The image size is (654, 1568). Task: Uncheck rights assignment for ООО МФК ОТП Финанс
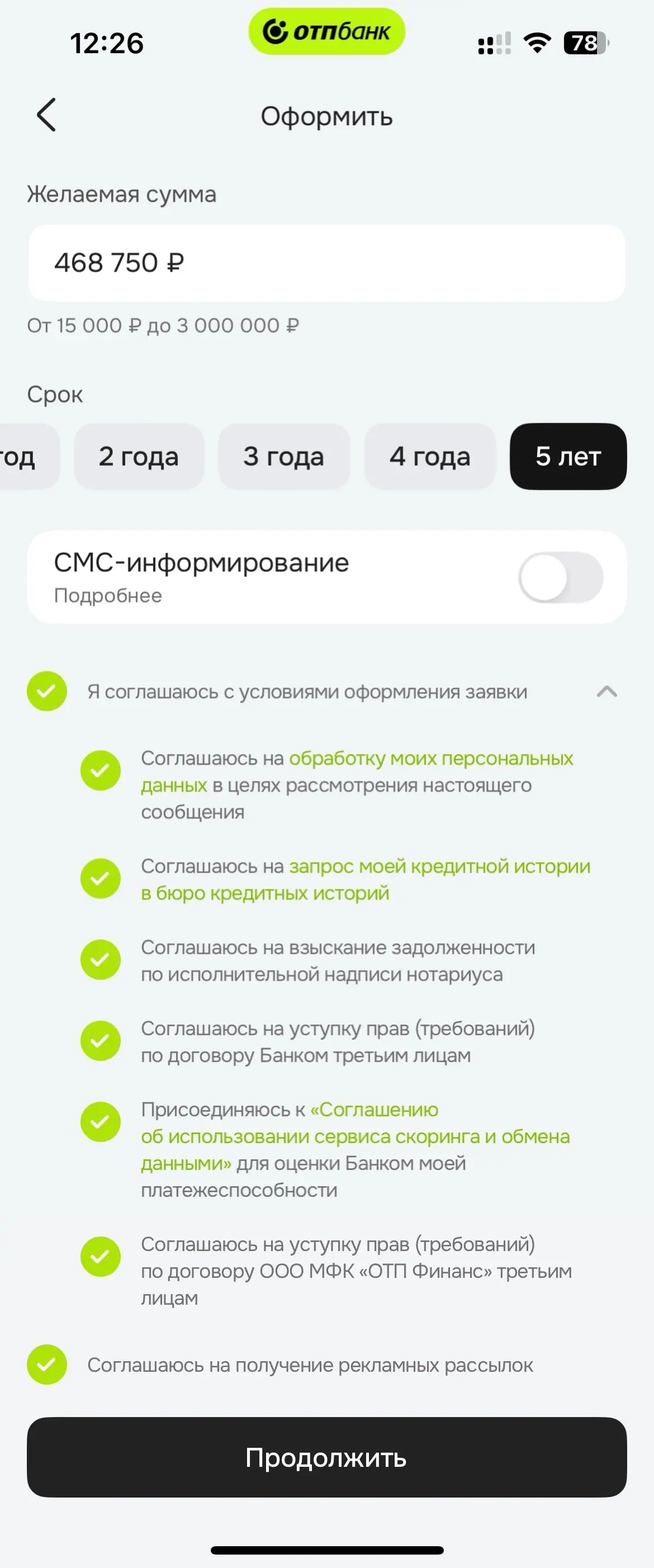tap(101, 1257)
